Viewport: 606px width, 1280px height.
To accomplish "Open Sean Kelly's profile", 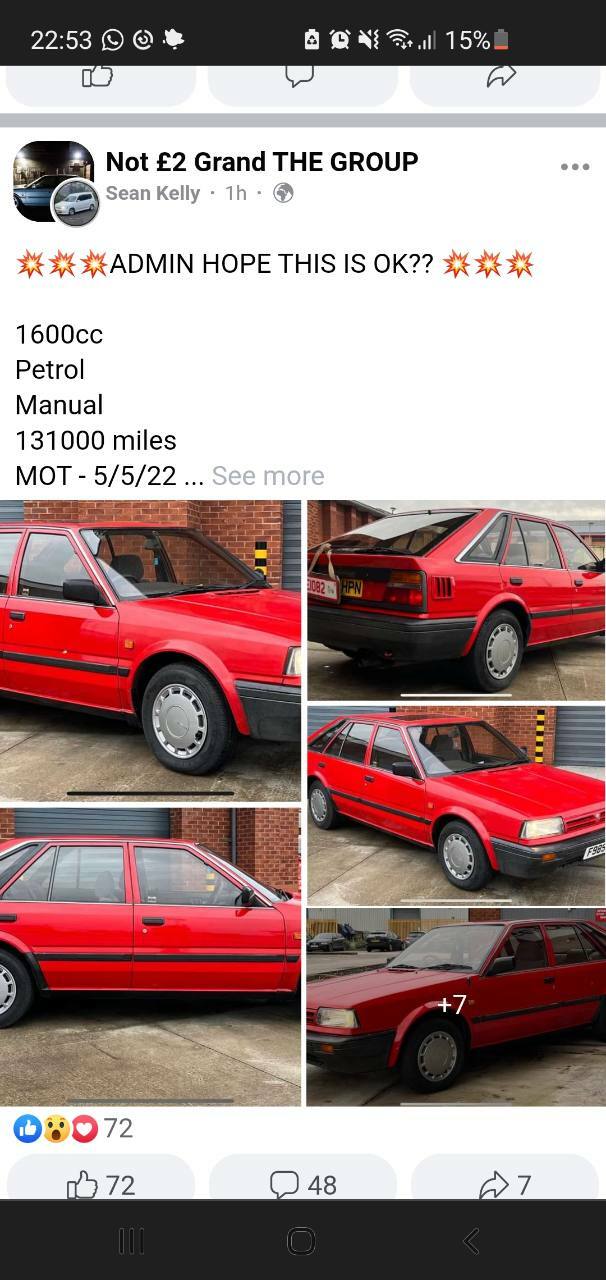I will (x=153, y=193).
